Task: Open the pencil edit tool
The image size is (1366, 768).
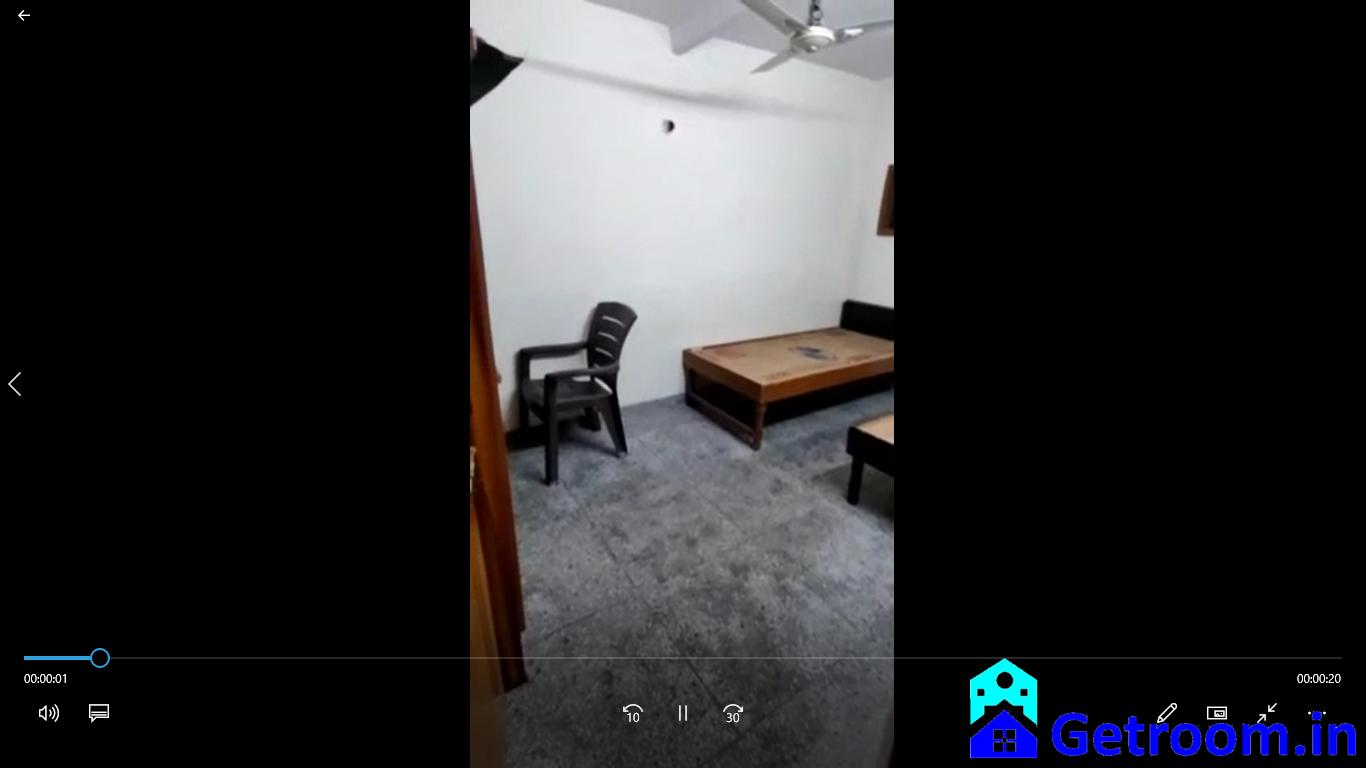Action: coord(1167,713)
